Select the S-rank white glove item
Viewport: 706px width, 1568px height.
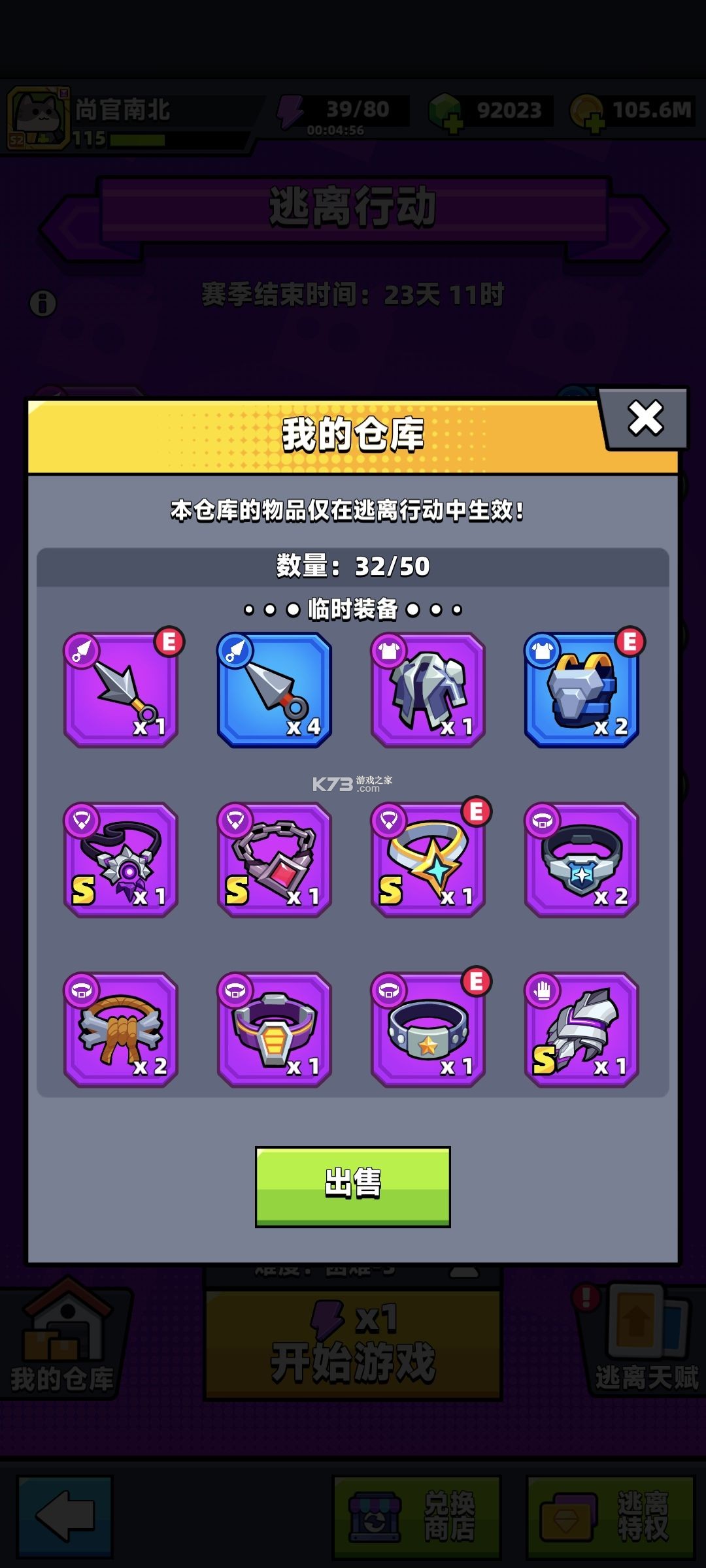[580, 1032]
